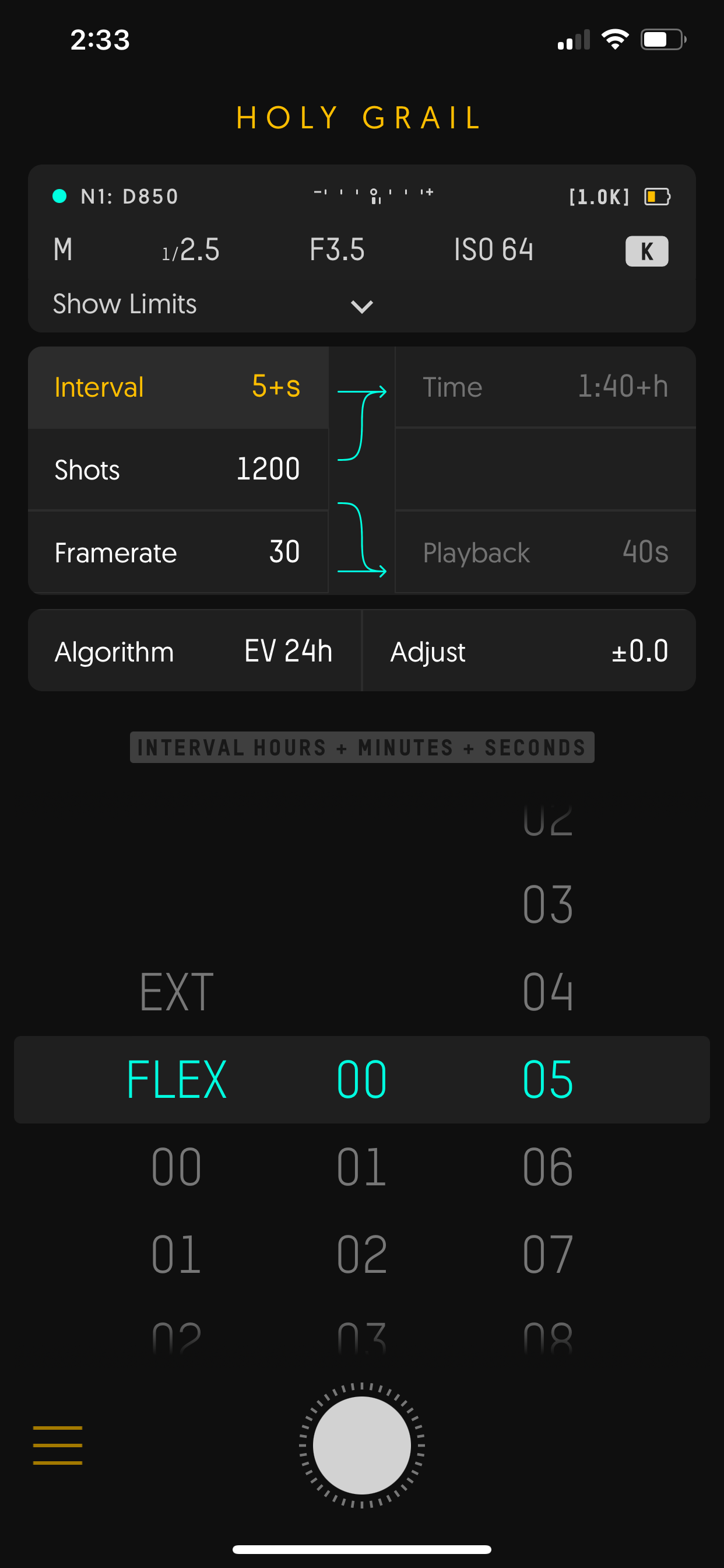This screenshot has width=724, height=1568.
Task: Select the Framerate setting row
Action: click(178, 552)
